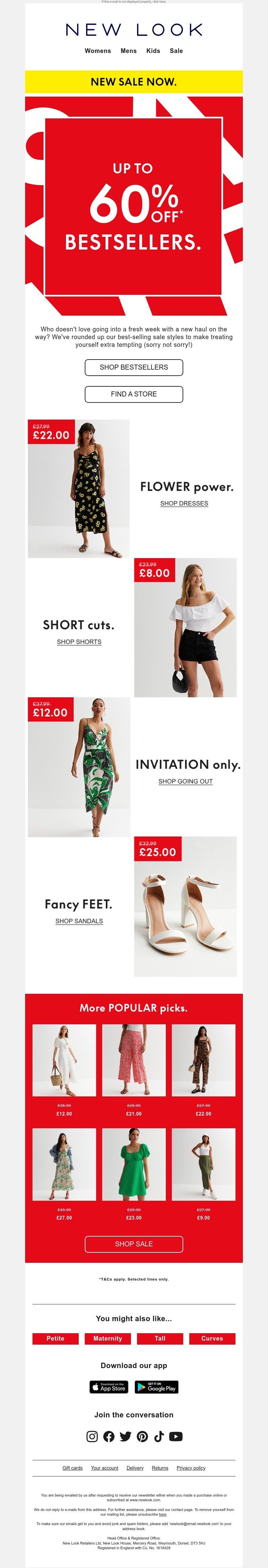The height and width of the screenshot is (1568, 268).
Task: Open the Womens category link
Action: [97, 51]
